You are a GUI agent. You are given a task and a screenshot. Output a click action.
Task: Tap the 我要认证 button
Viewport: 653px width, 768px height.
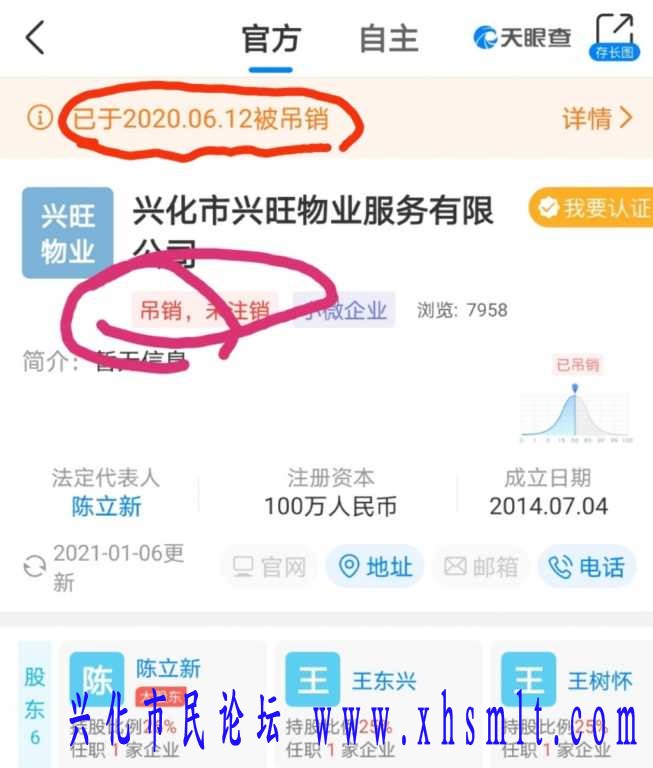[592, 208]
